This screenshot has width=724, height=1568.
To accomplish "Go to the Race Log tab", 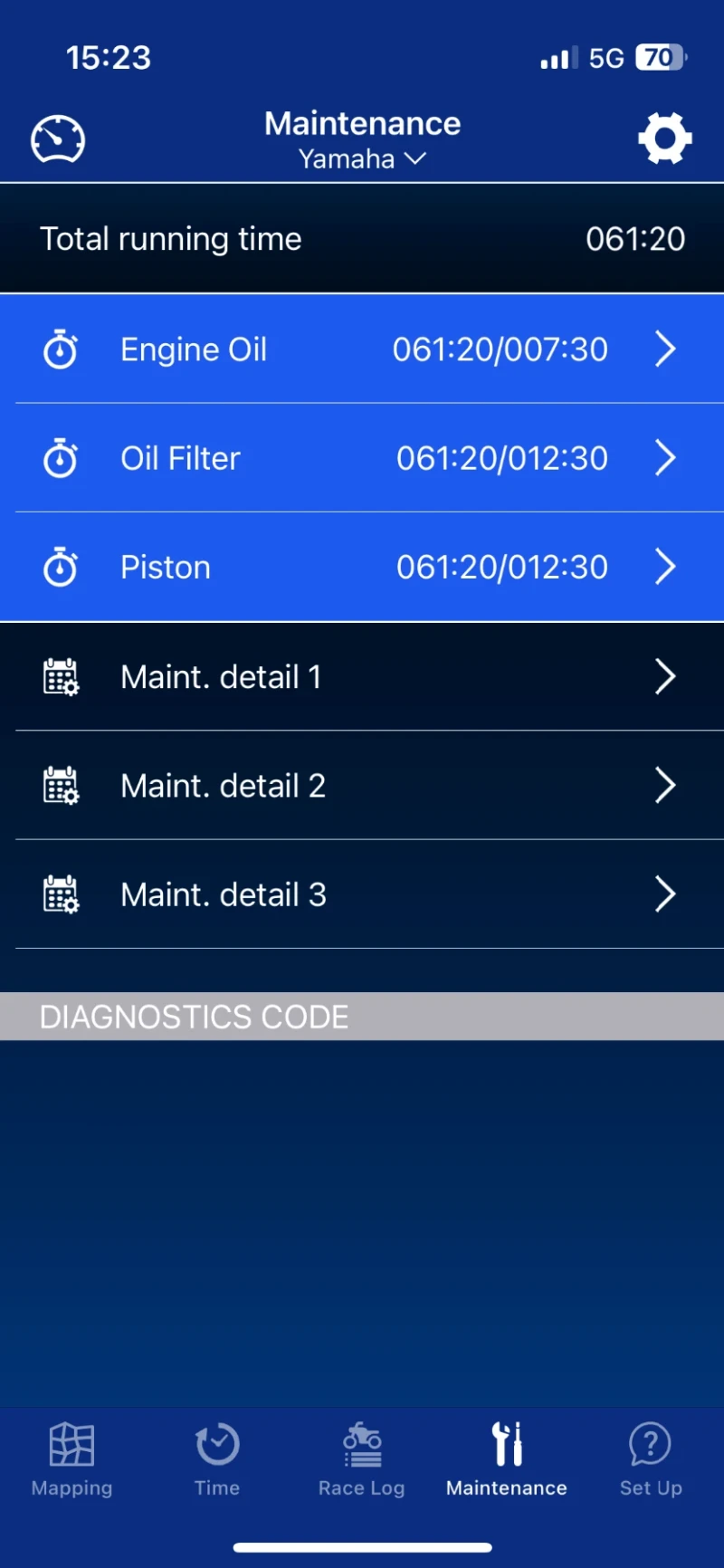I will pos(362,1458).
